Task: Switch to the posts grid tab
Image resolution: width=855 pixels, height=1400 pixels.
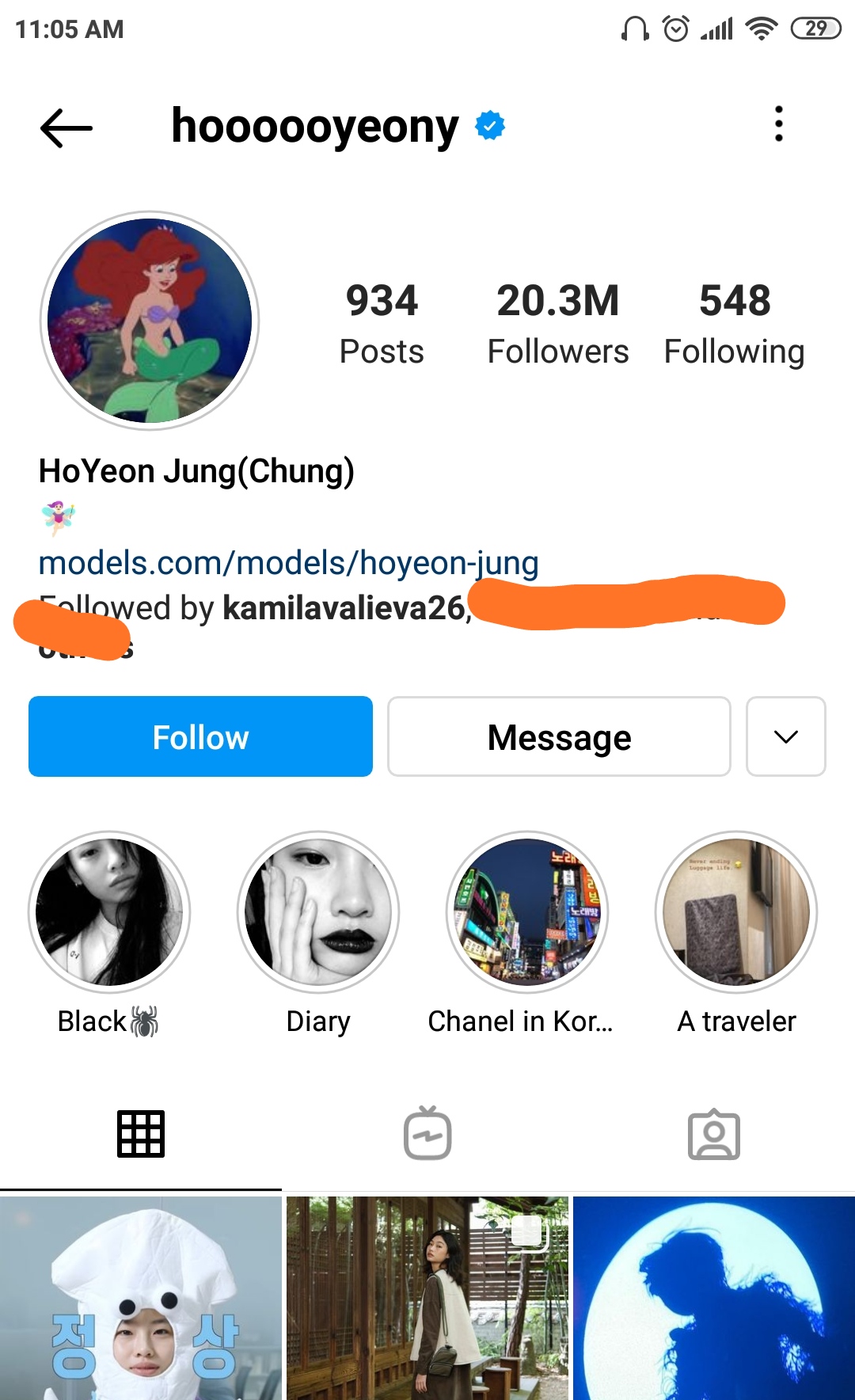Action: coord(141,1134)
